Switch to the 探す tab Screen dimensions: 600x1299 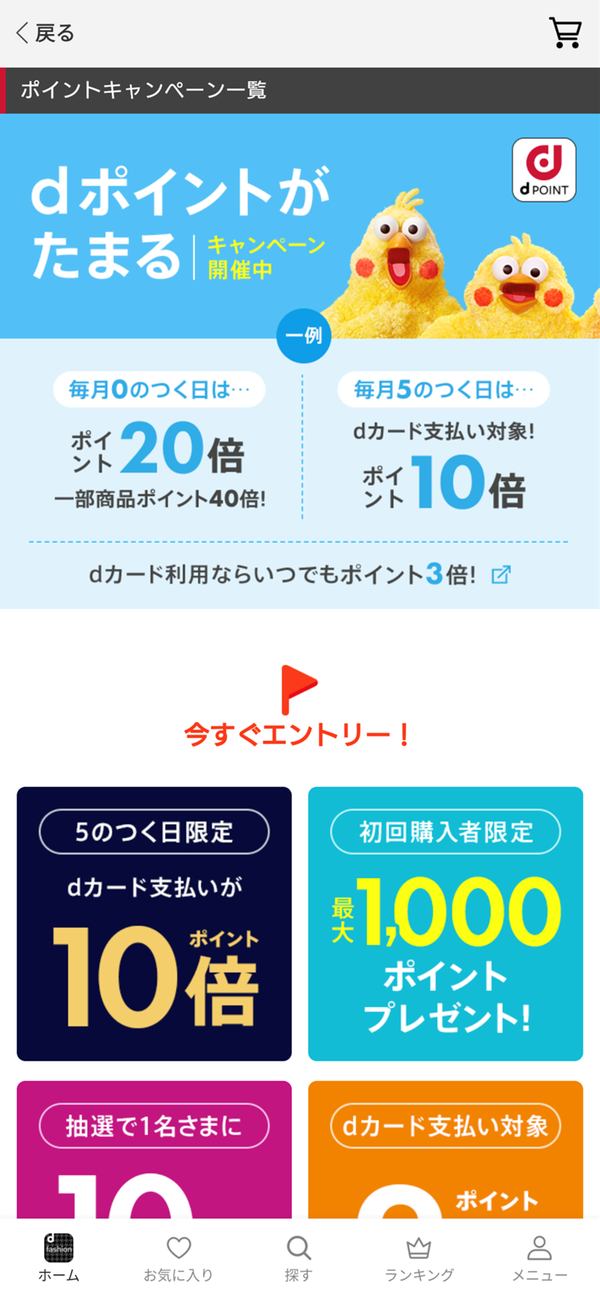298,1258
